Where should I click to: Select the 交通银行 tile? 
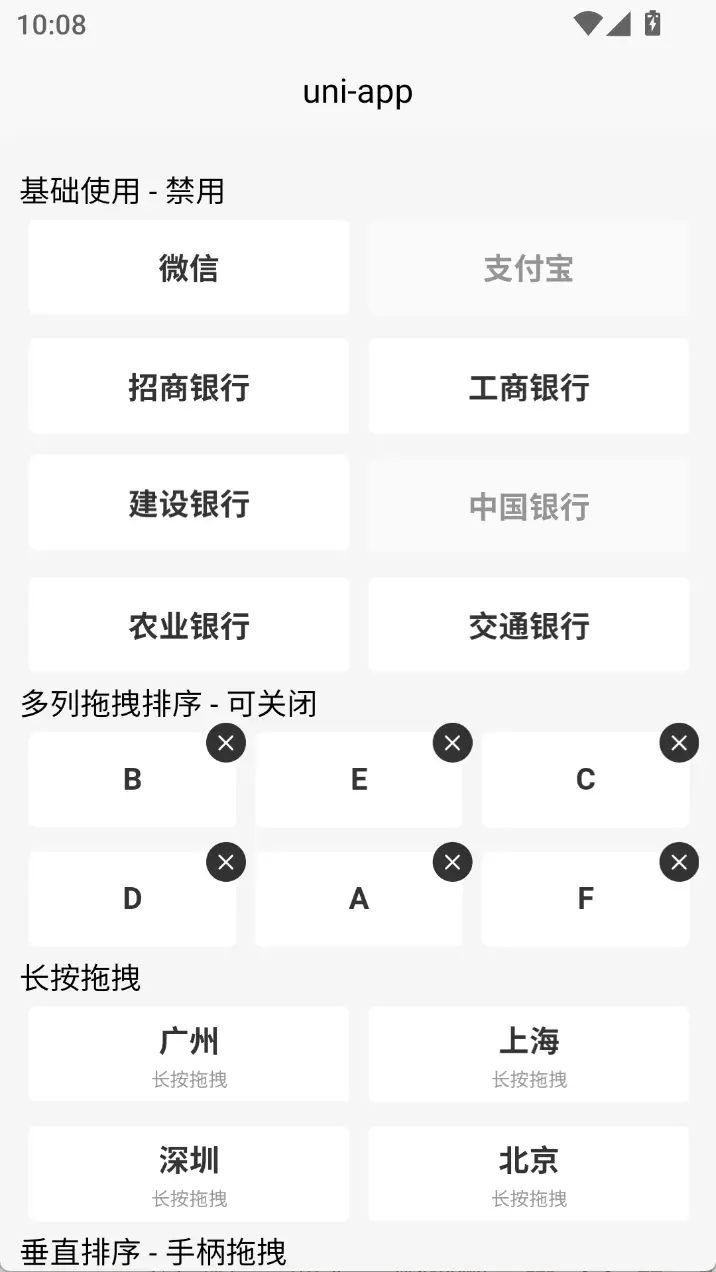coord(529,626)
